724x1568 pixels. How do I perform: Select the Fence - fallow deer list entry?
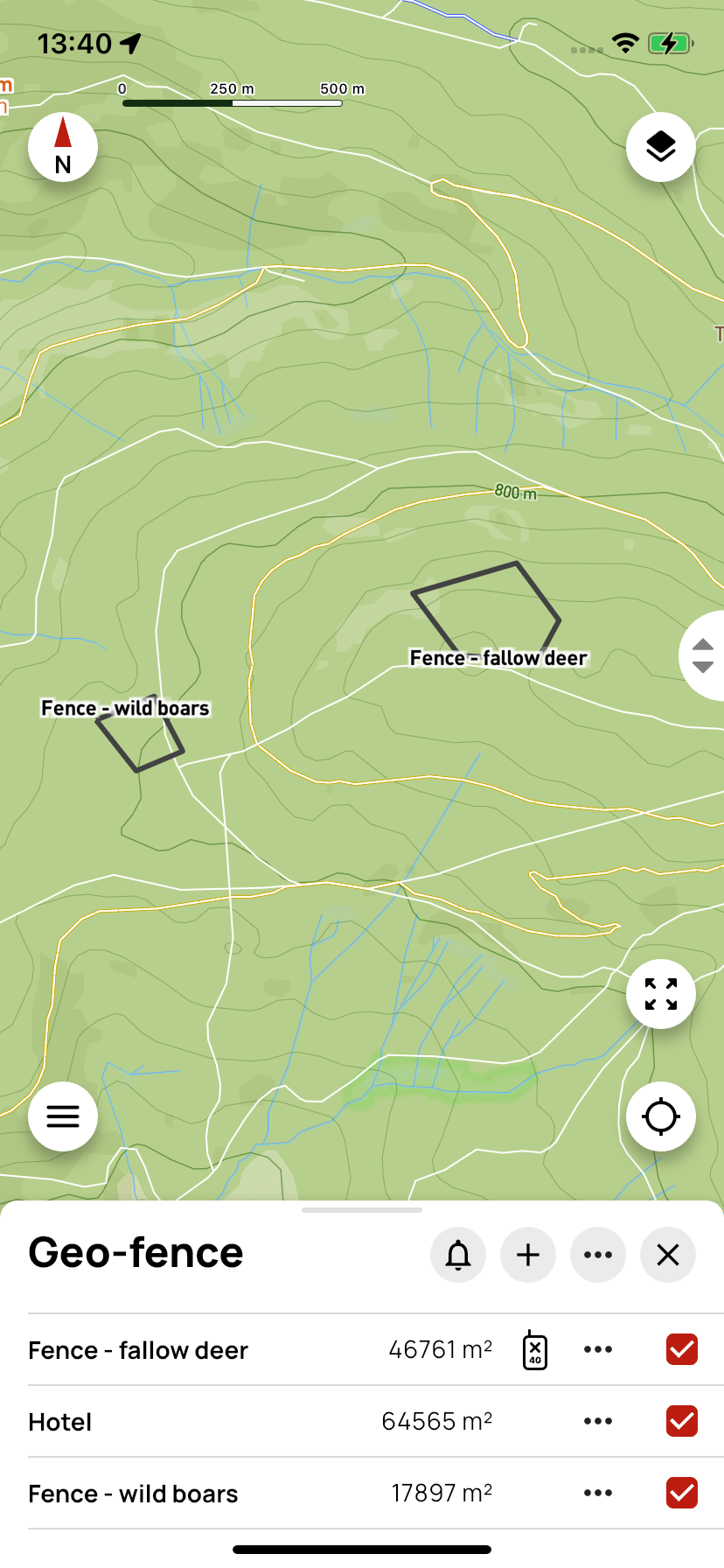click(137, 1349)
